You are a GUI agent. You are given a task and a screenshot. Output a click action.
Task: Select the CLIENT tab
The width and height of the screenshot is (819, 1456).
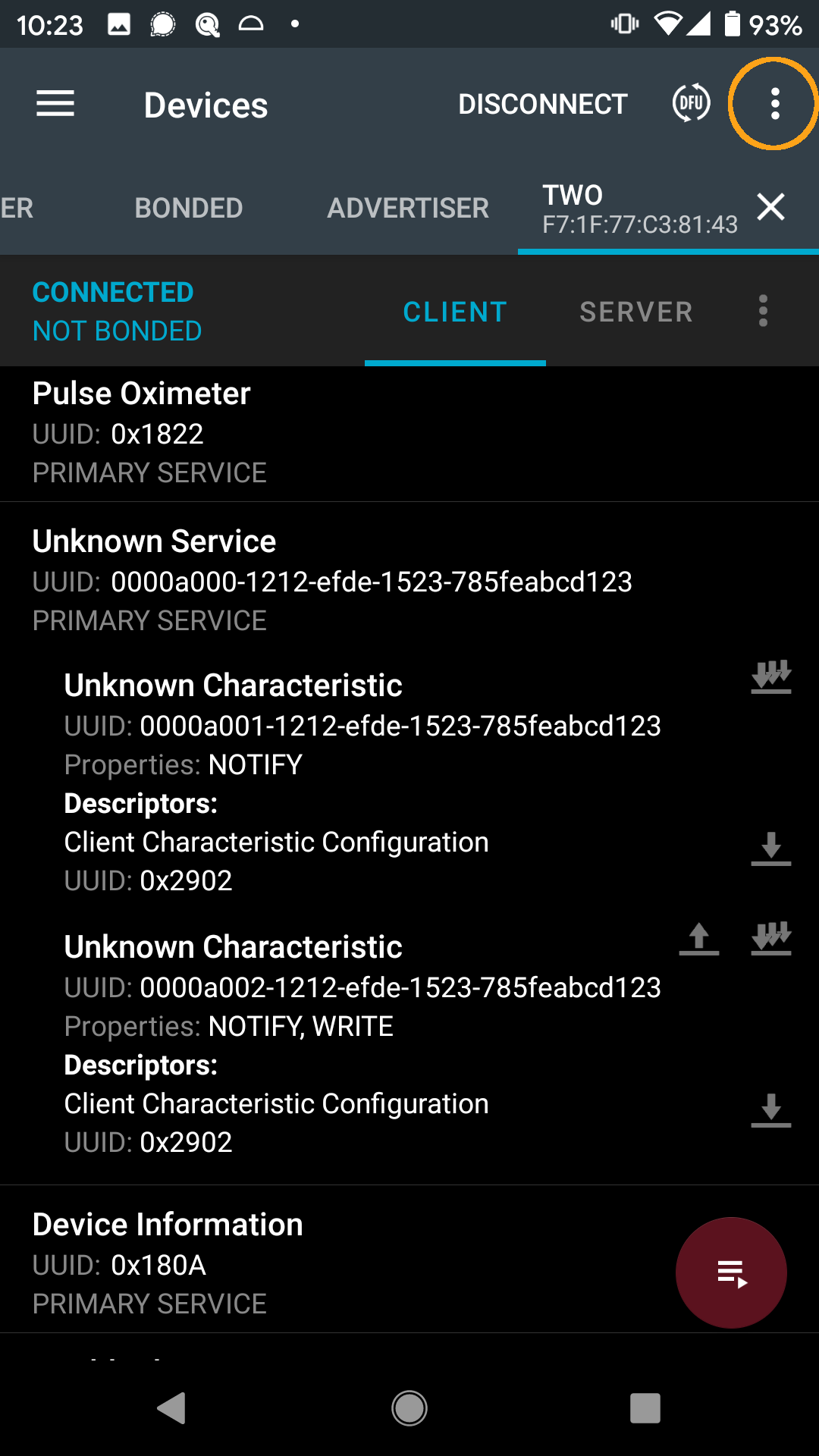coord(455,312)
